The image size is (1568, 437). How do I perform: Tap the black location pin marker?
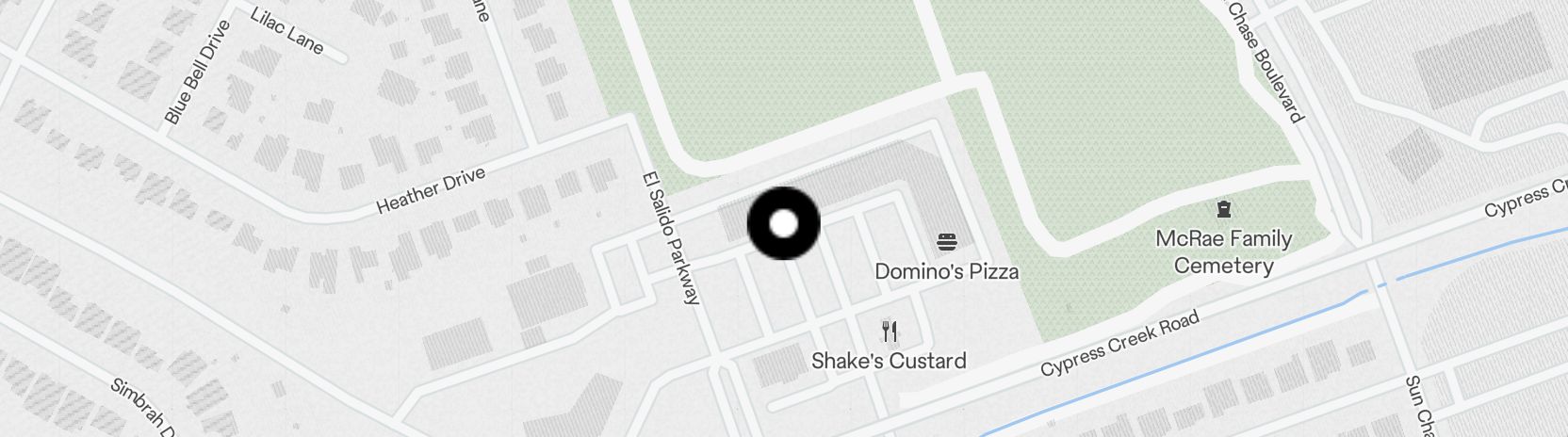[x=783, y=224]
